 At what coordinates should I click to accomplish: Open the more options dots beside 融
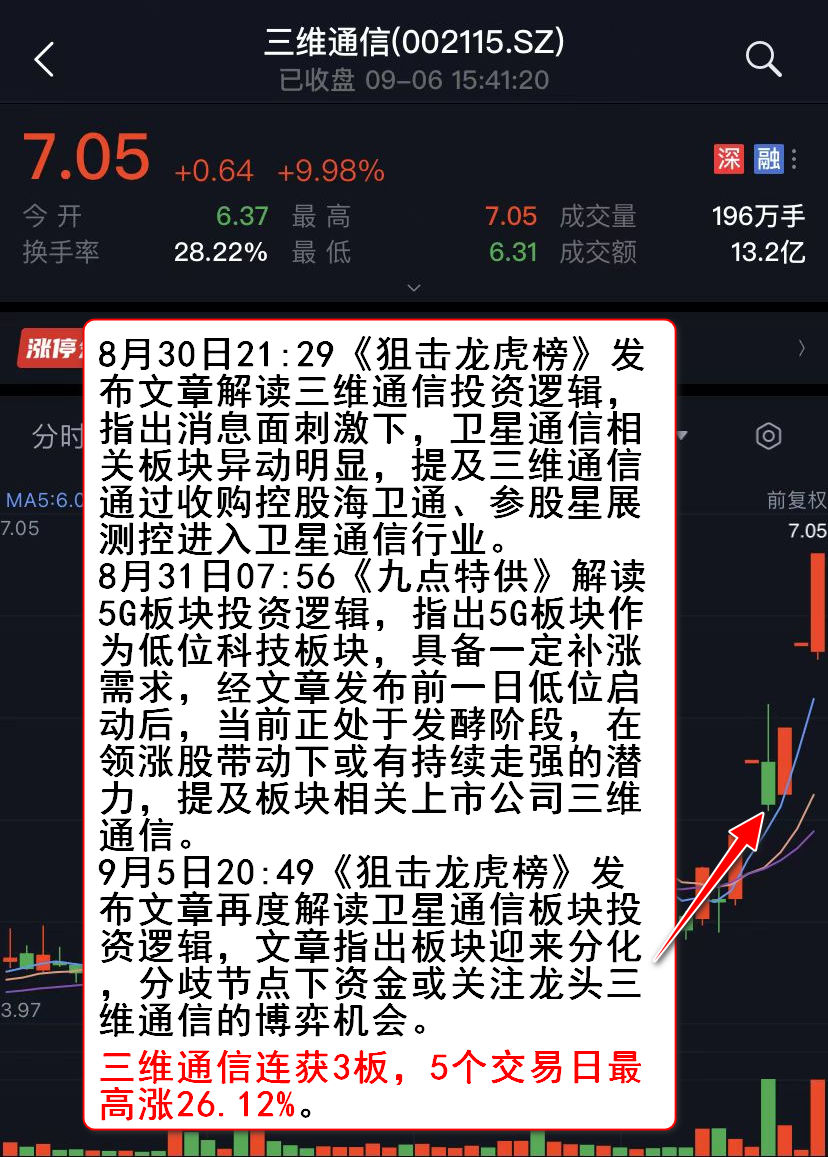click(795, 159)
